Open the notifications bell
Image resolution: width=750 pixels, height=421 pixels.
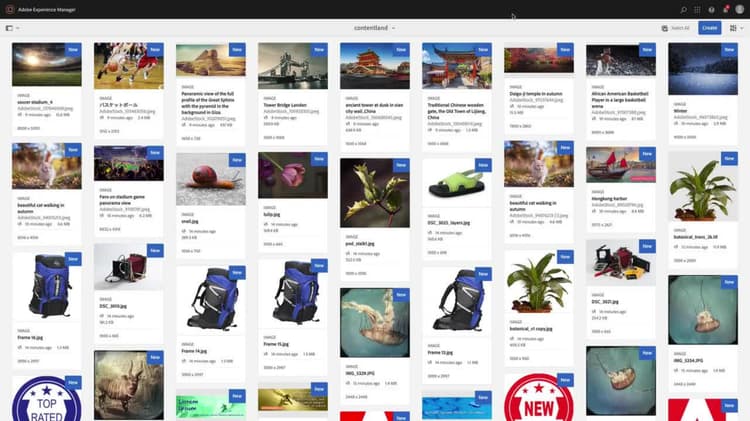click(x=725, y=9)
